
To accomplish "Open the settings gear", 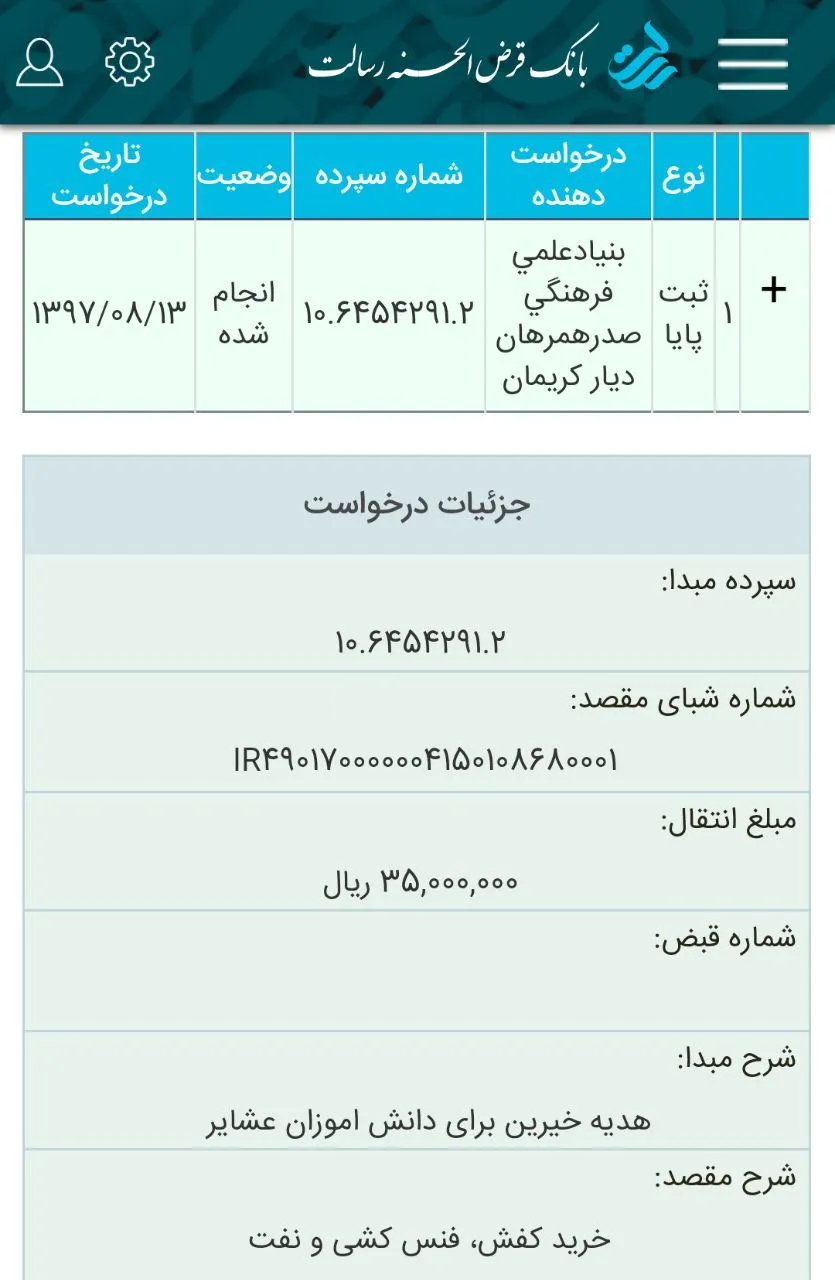I will point(130,61).
